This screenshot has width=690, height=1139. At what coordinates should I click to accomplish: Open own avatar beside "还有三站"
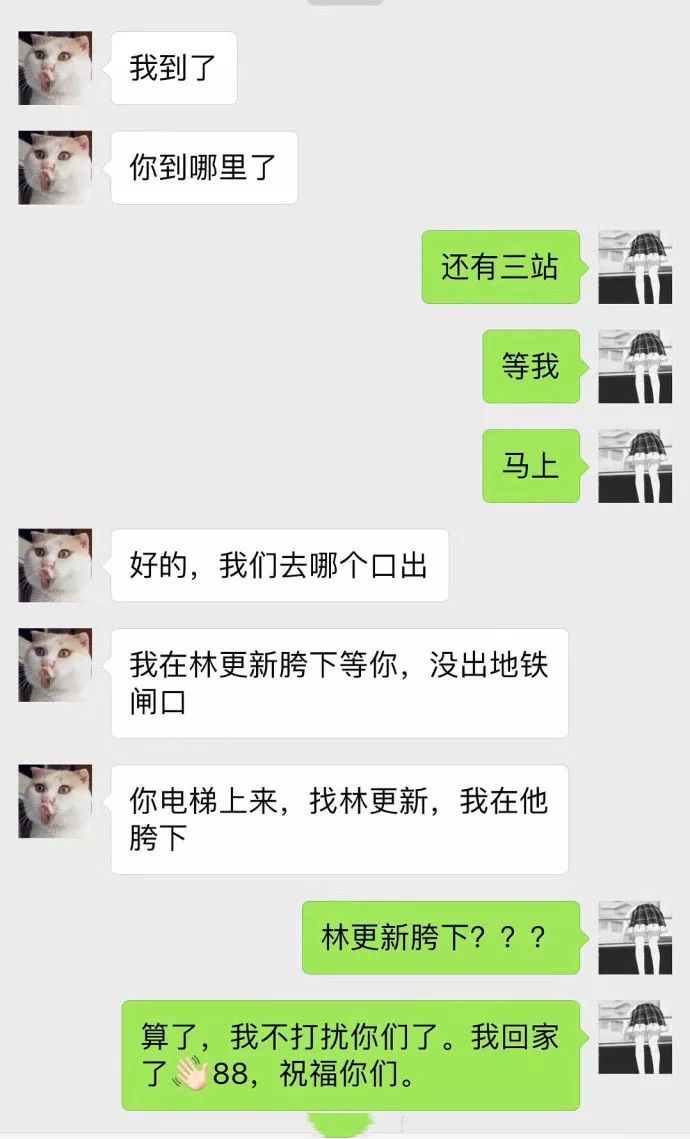tap(635, 267)
